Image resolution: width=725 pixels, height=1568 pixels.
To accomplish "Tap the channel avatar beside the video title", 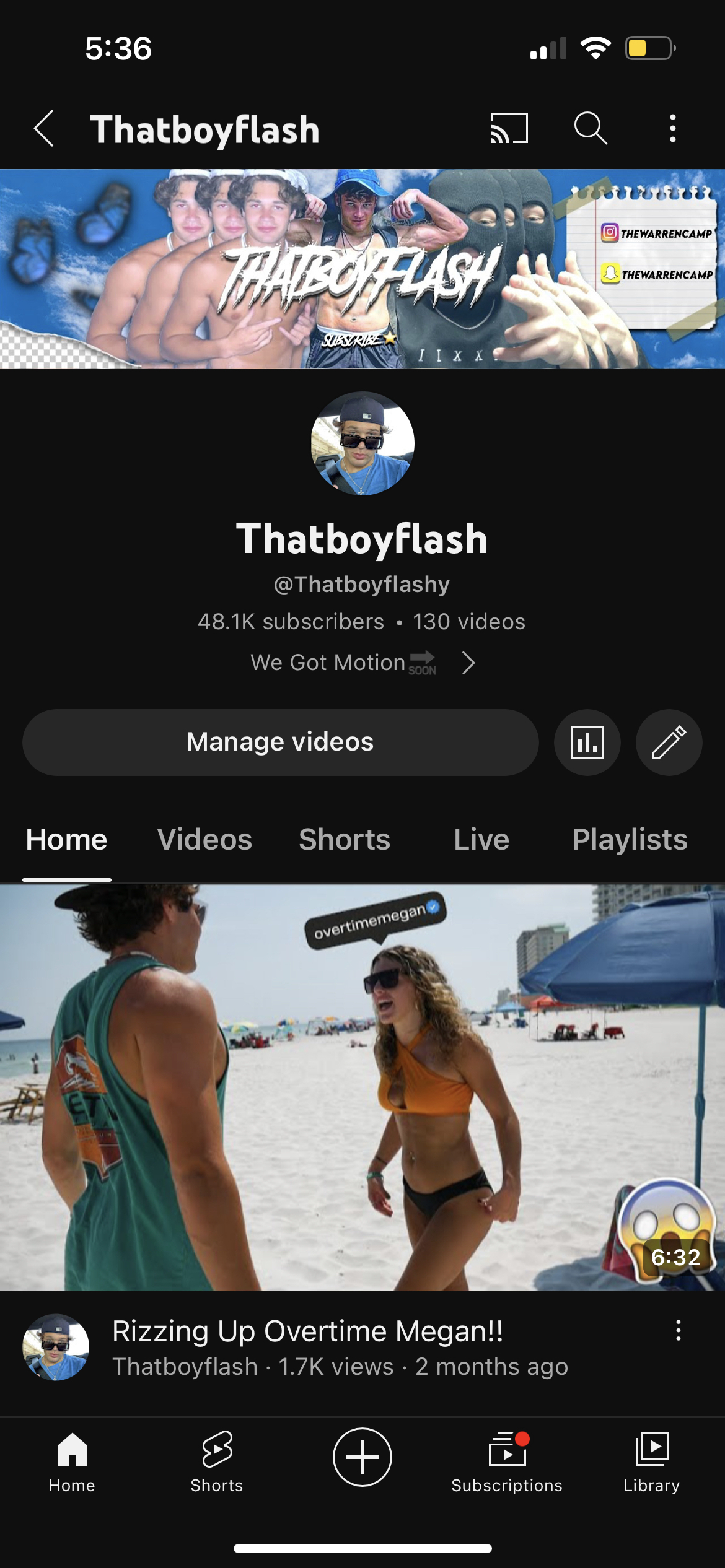I will click(x=56, y=1347).
